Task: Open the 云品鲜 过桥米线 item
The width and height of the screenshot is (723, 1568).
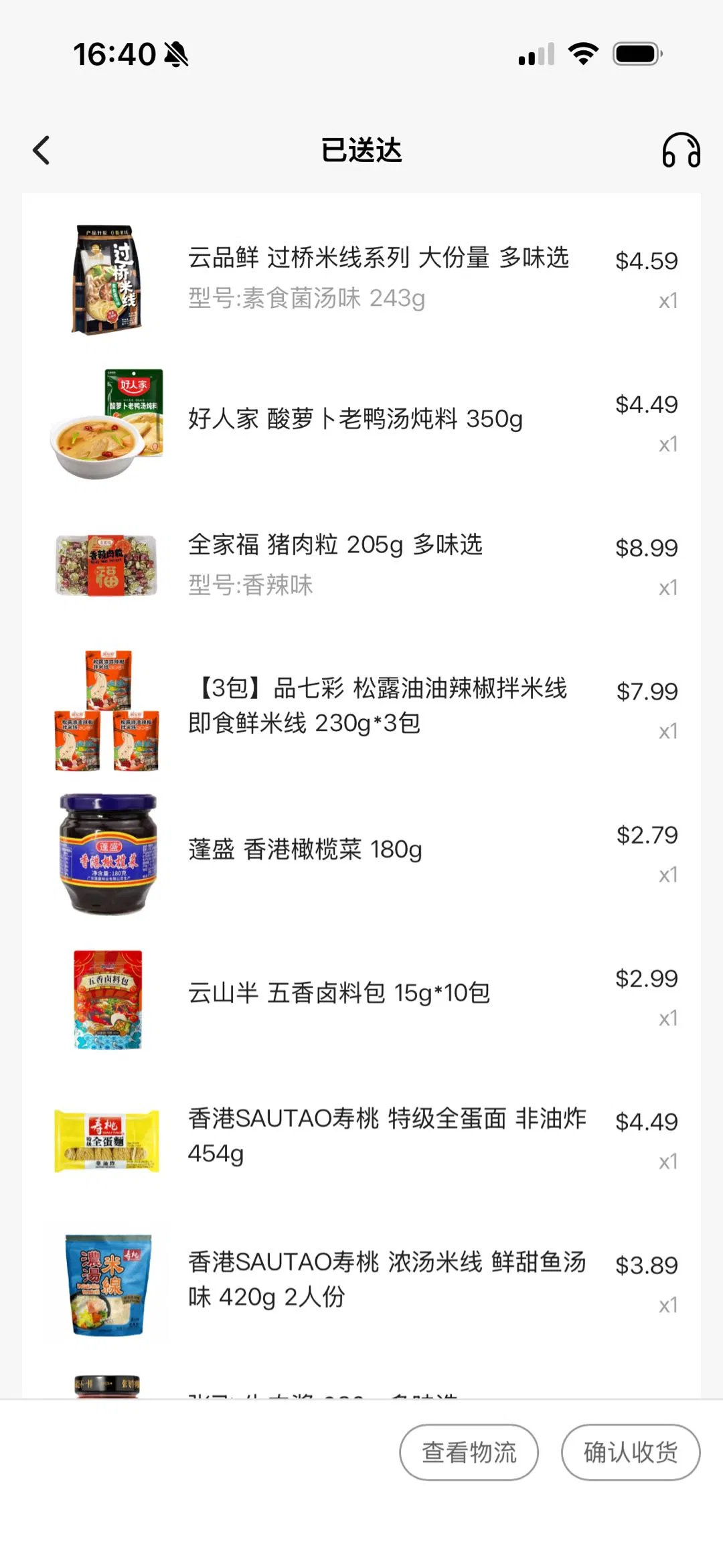Action: (378, 258)
